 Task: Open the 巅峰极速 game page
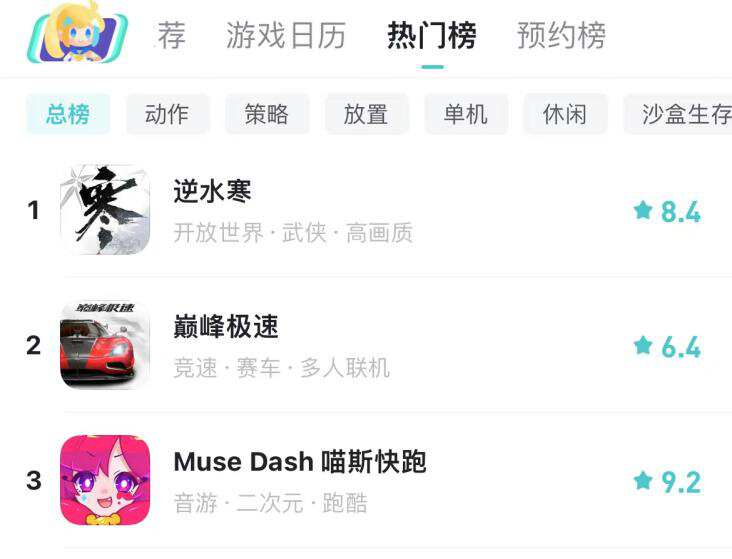(x=226, y=327)
